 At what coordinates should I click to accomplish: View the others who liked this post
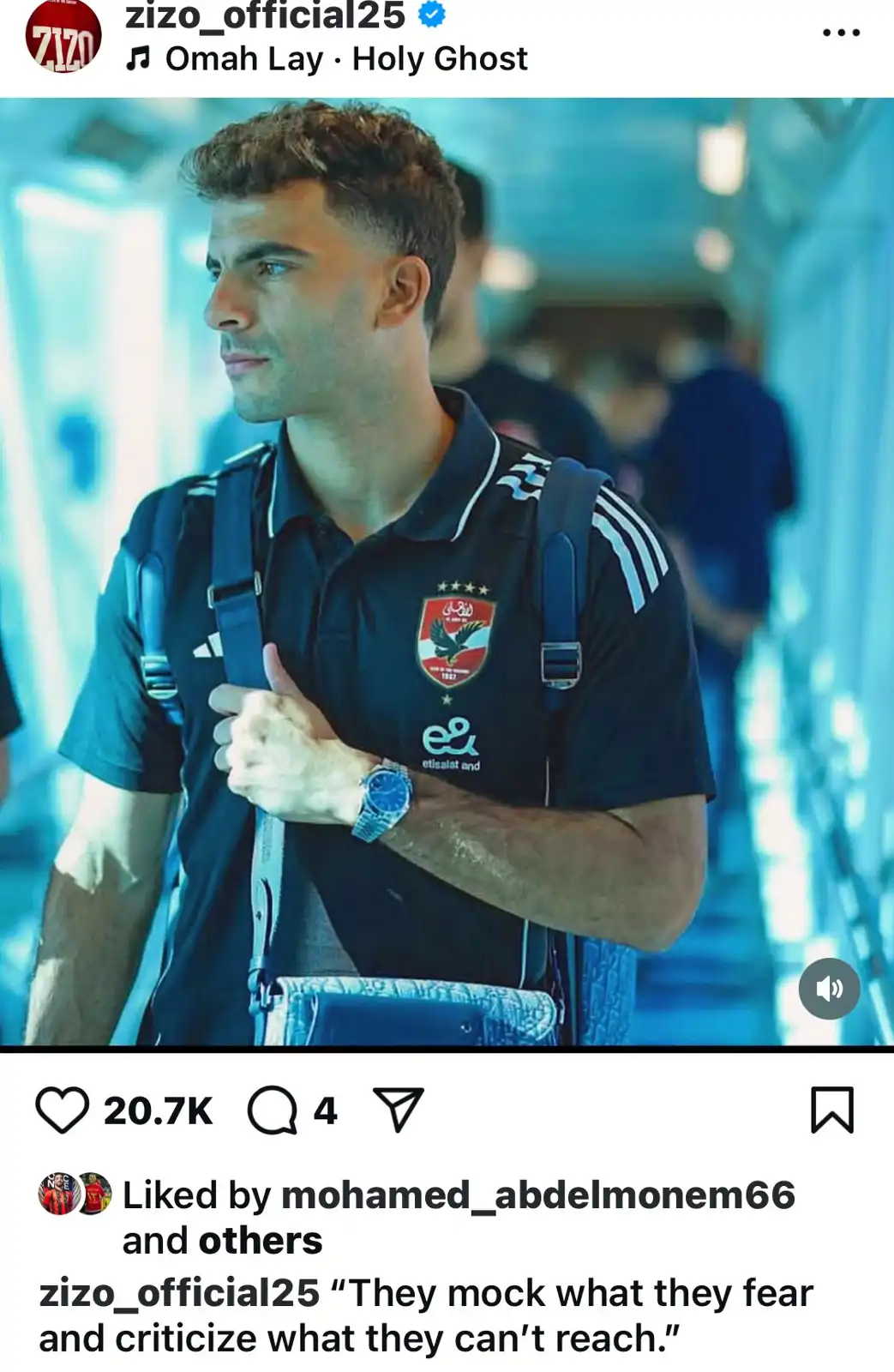click(x=261, y=1241)
